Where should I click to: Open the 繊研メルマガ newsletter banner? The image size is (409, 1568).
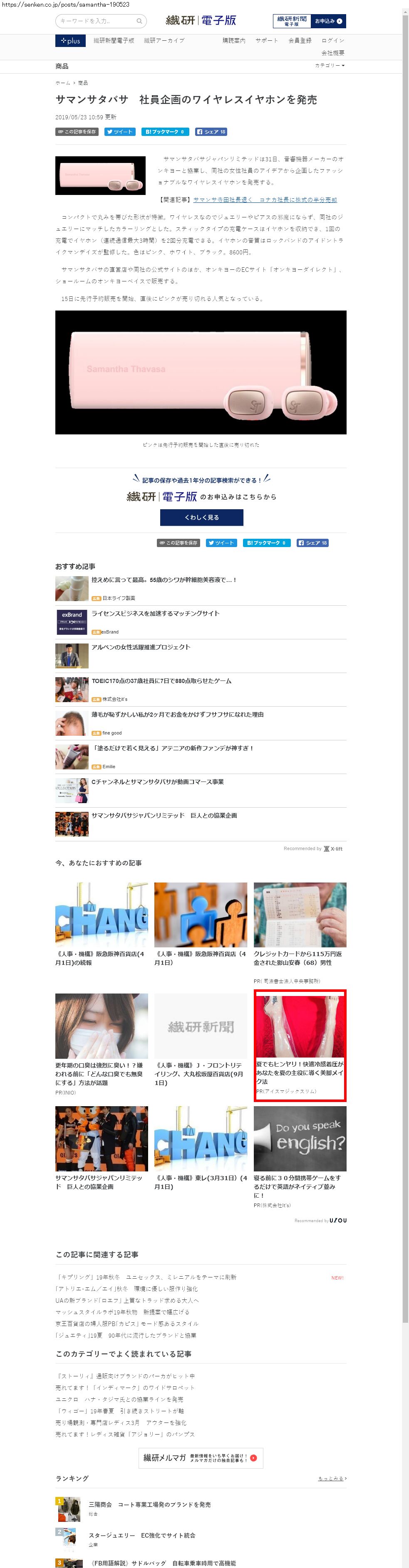pyautogui.click(x=201, y=1458)
